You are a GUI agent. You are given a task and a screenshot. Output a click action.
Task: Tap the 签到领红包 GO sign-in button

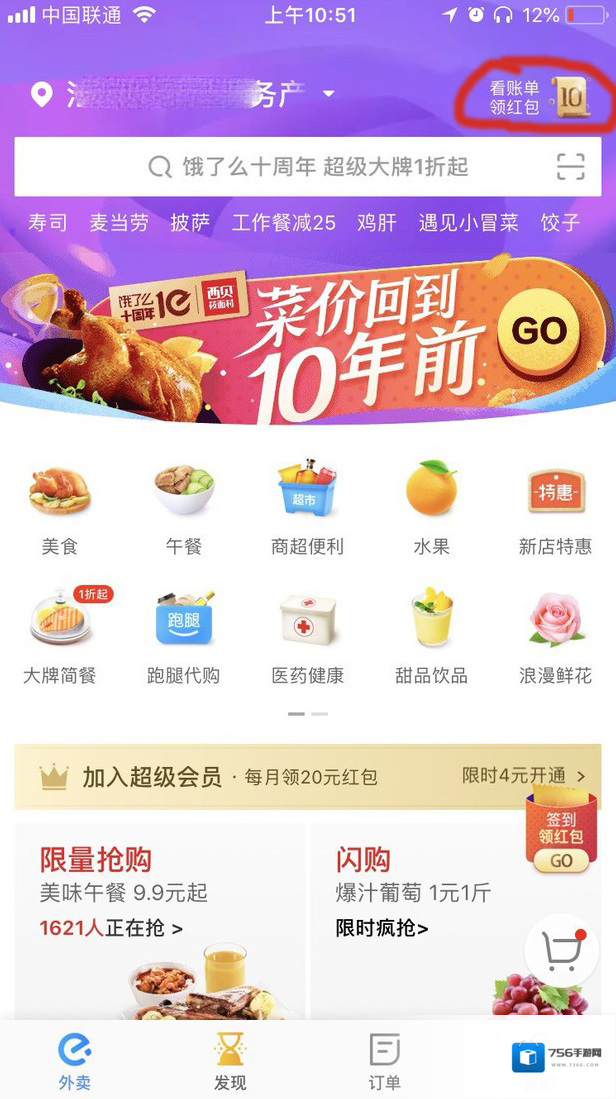click(x=561, y=860)
